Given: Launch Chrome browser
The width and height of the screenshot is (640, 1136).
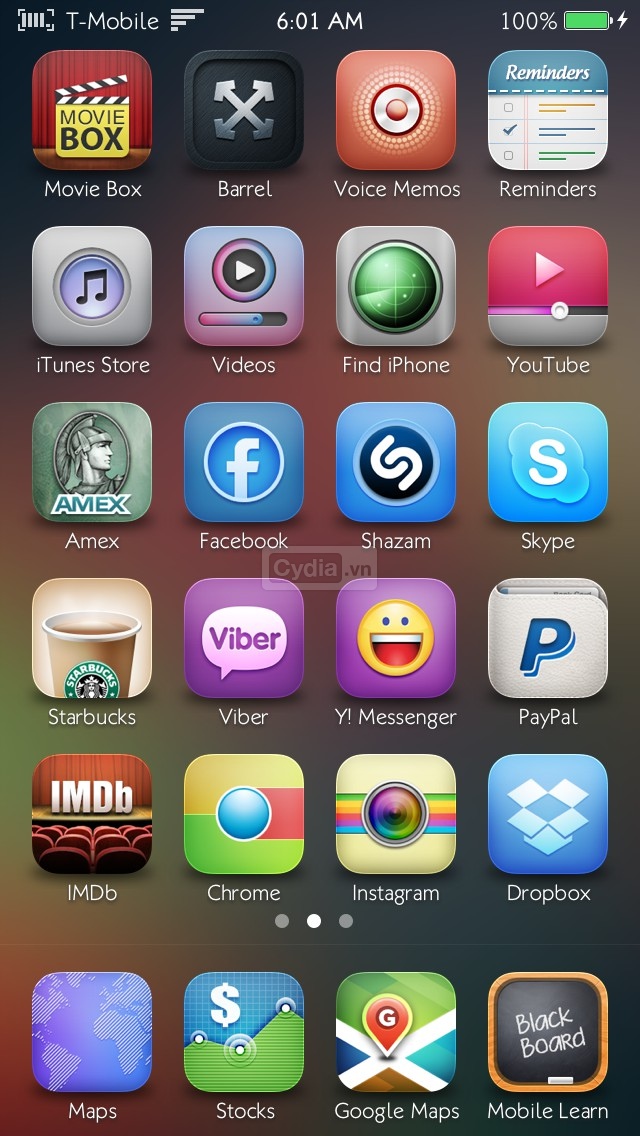Looking at the screenshot, I should coord(244,815).
